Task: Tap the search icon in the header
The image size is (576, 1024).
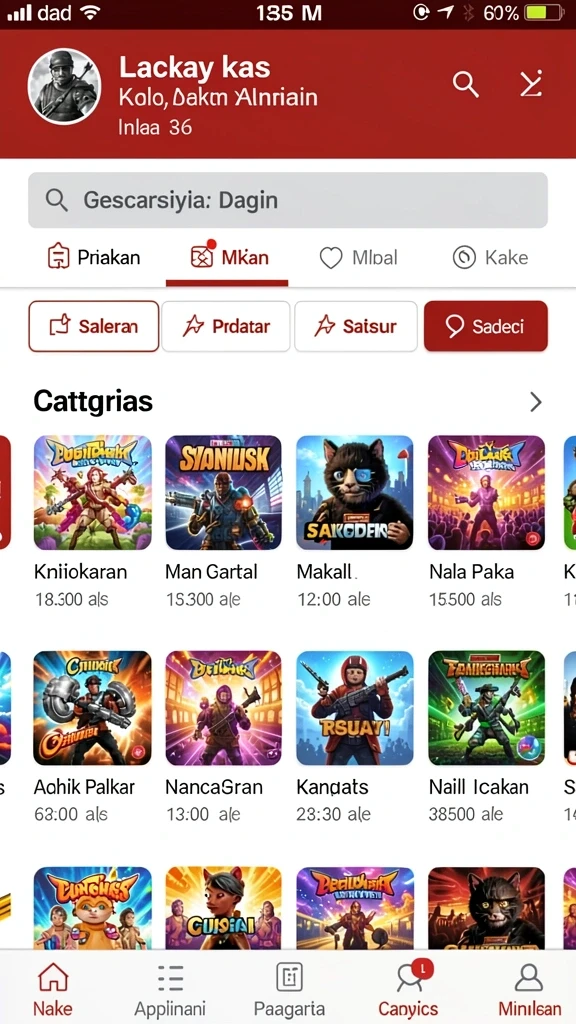Action: (x=466, y=84)
